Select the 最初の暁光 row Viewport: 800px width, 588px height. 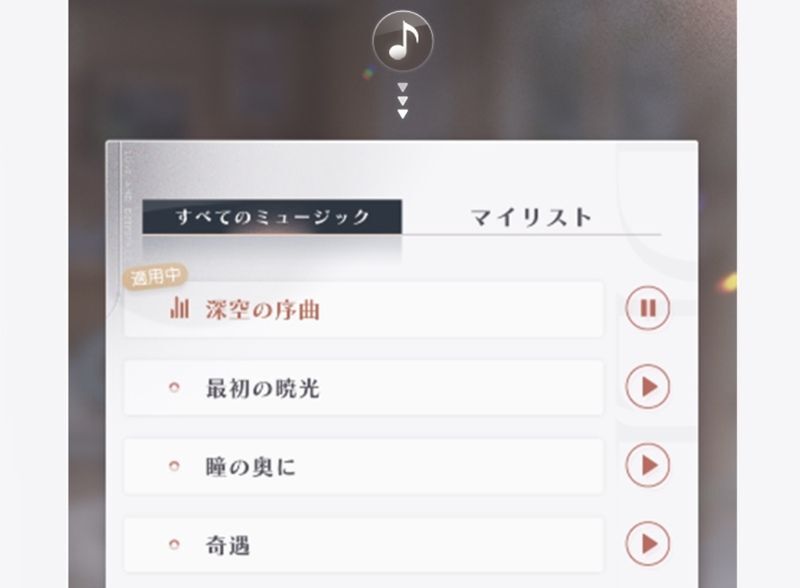[x=363, y=388]
